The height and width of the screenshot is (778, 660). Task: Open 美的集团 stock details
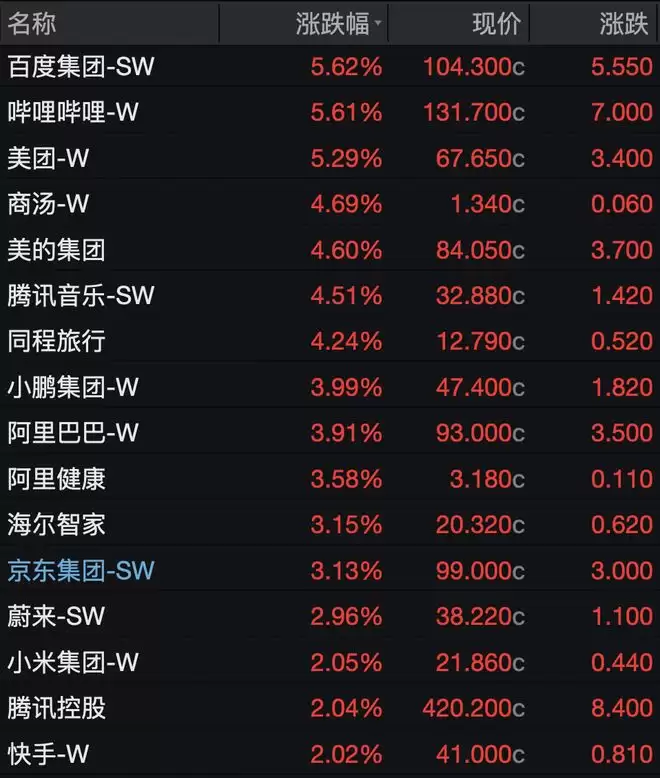tap(330, 250)
